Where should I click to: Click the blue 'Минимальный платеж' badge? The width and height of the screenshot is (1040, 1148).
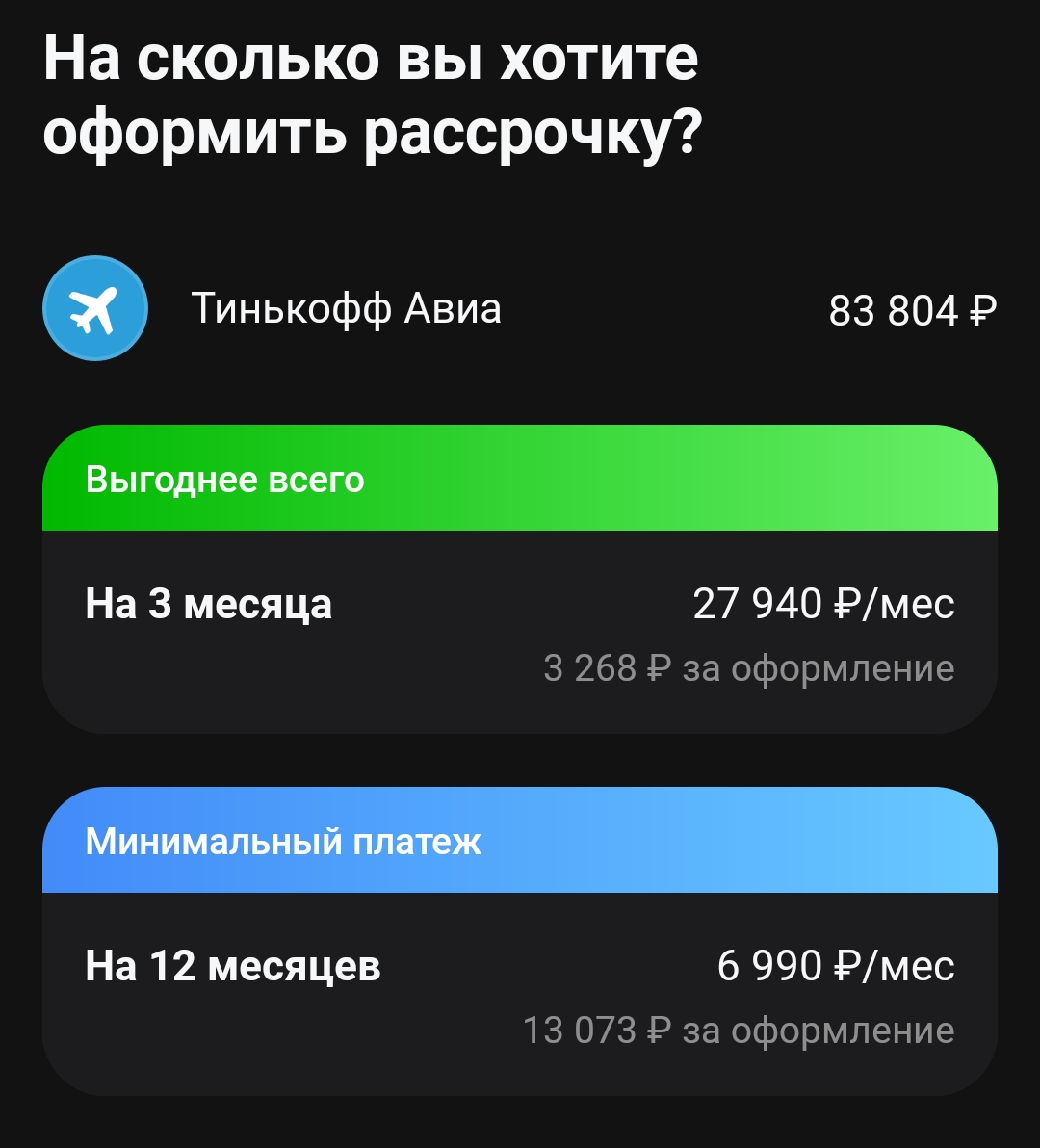[x=286, y=840]
